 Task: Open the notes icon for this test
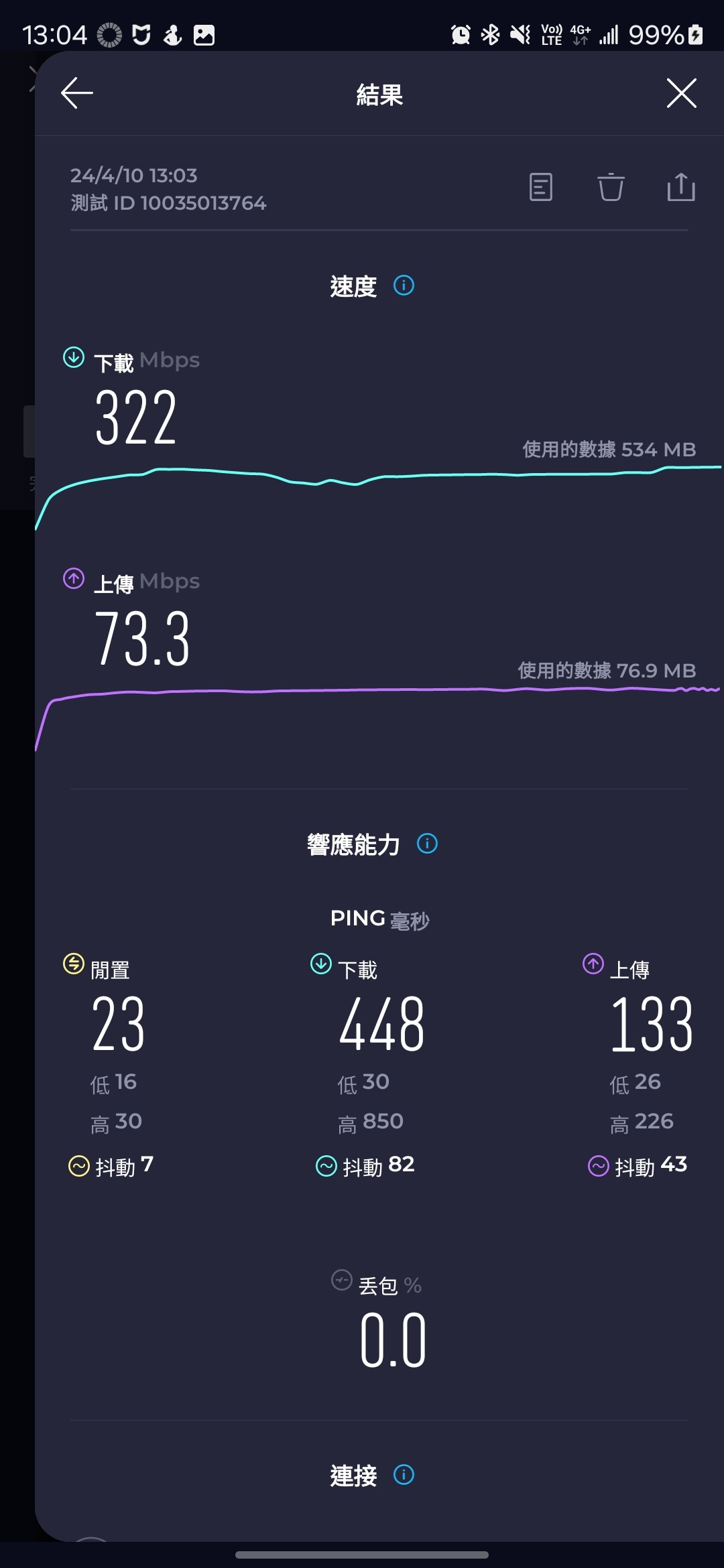click(x=540, y=187)
